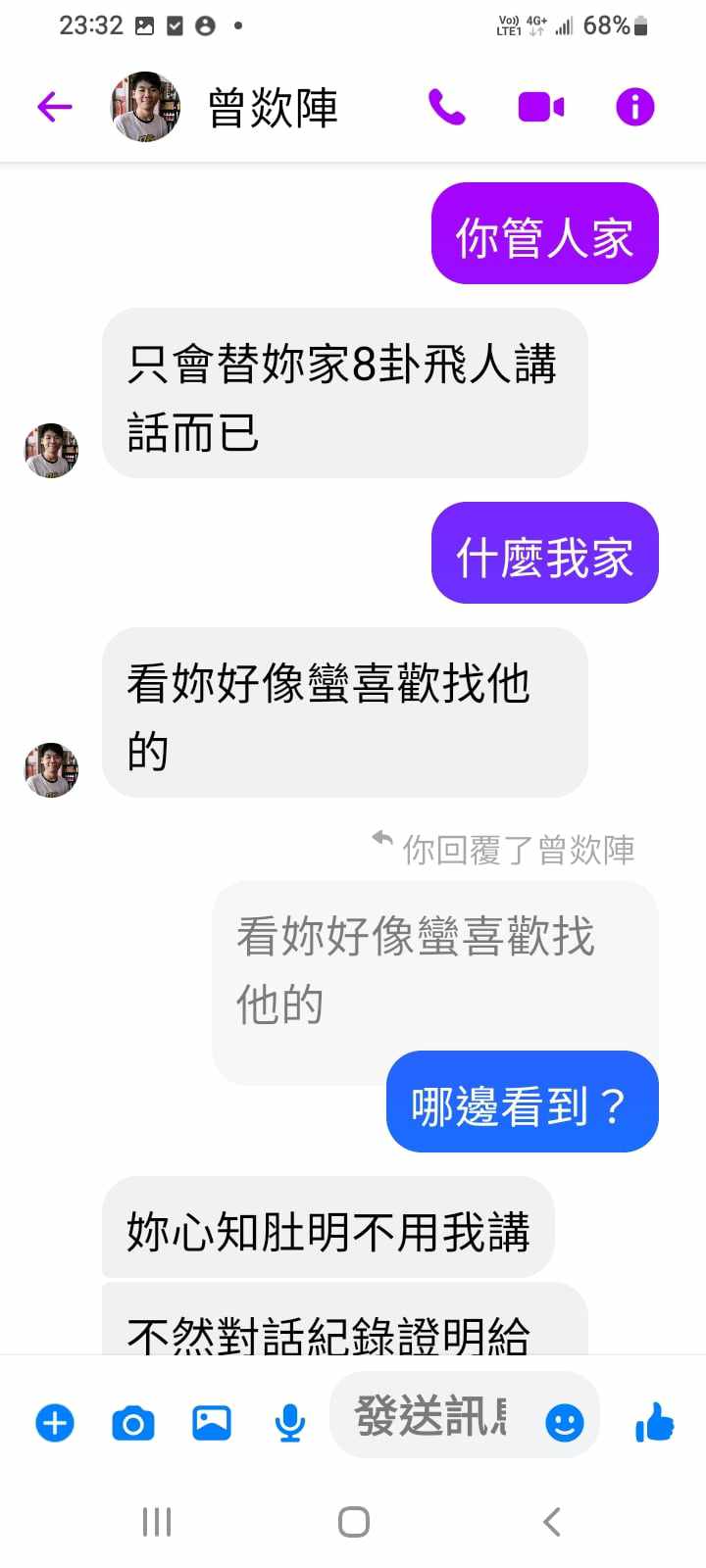Start a voice call with 曾欻陣
The height and width of the screenshot is (1568, 706).
[447, 107]
